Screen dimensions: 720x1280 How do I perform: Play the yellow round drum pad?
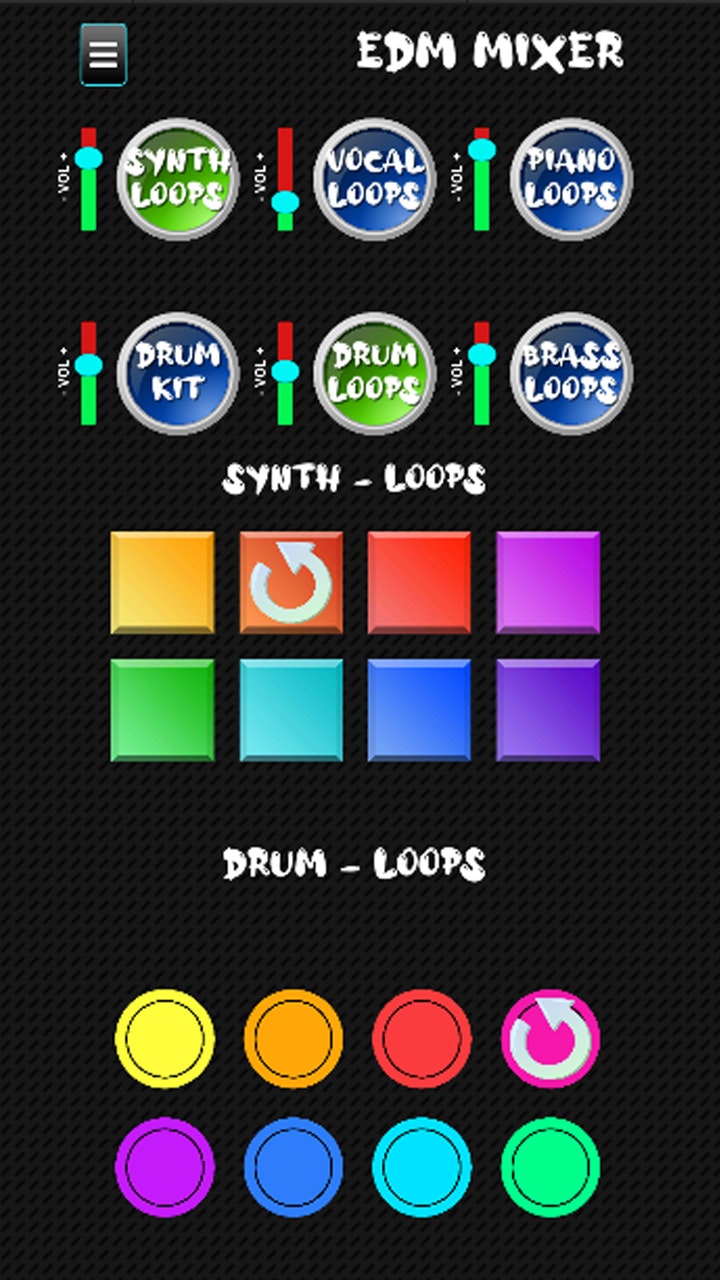point(165,1038)
